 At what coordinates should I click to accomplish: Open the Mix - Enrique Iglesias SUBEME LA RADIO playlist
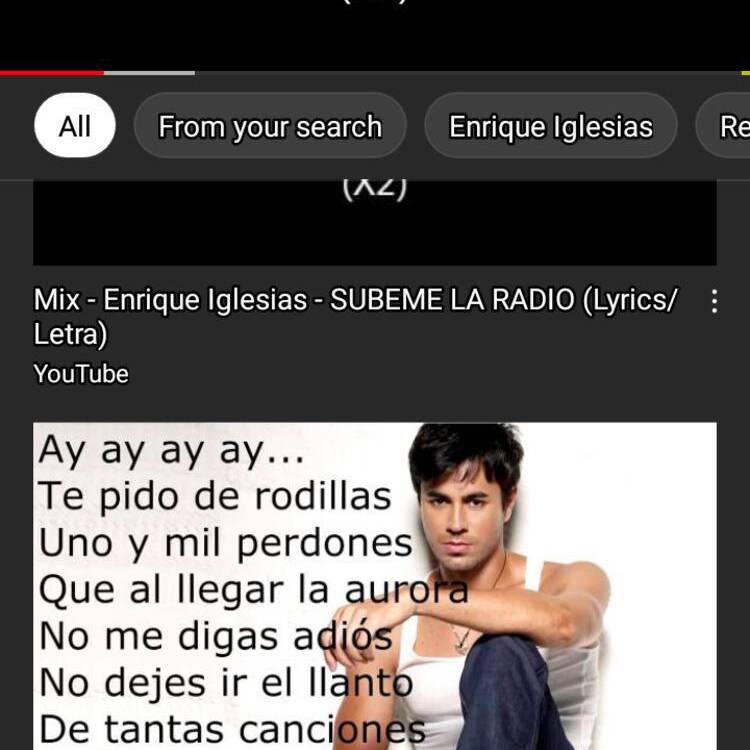click(355, 315)
